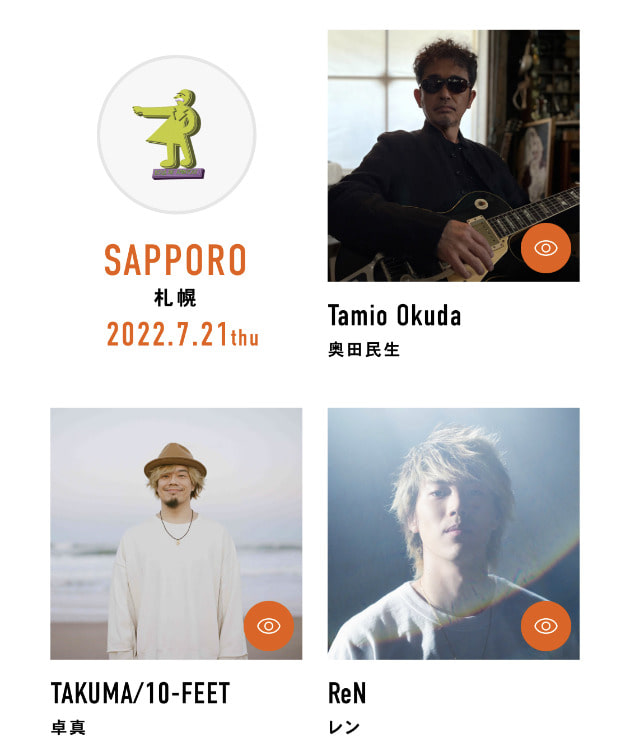View TAKUMA/10-FEET details via the eye icon
Image resolution: width=630 pixels, height=756 pixels.
tap(269, 626)
